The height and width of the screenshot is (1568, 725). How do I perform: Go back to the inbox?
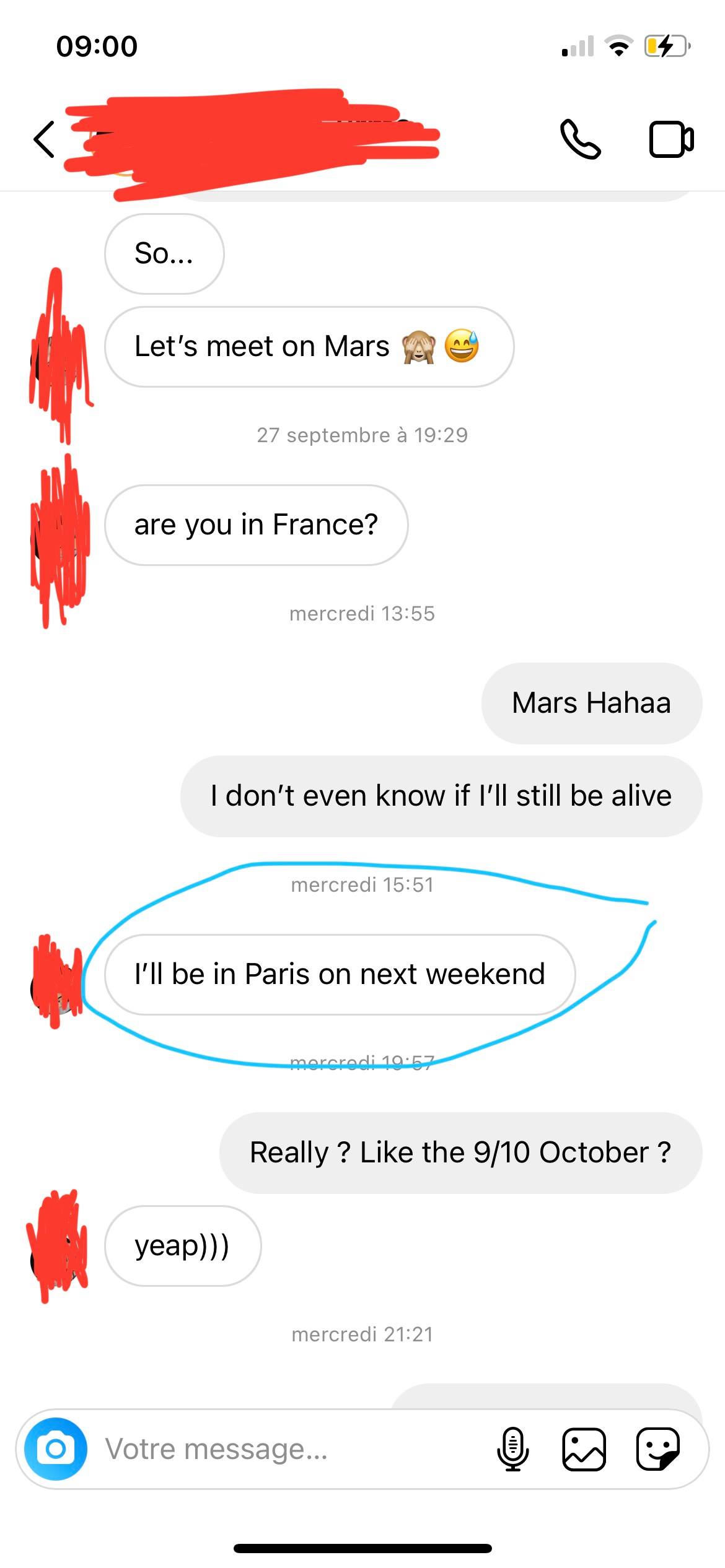[x=45, y=139]
